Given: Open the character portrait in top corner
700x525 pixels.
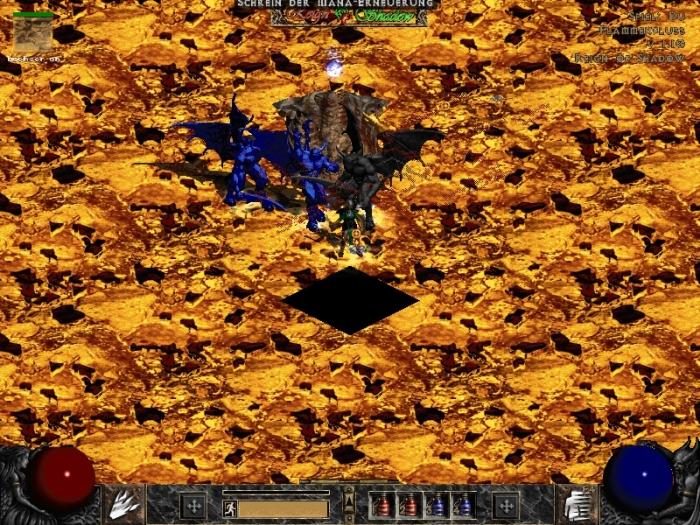Looking at the screenshot, I should [x=32, y=33].
